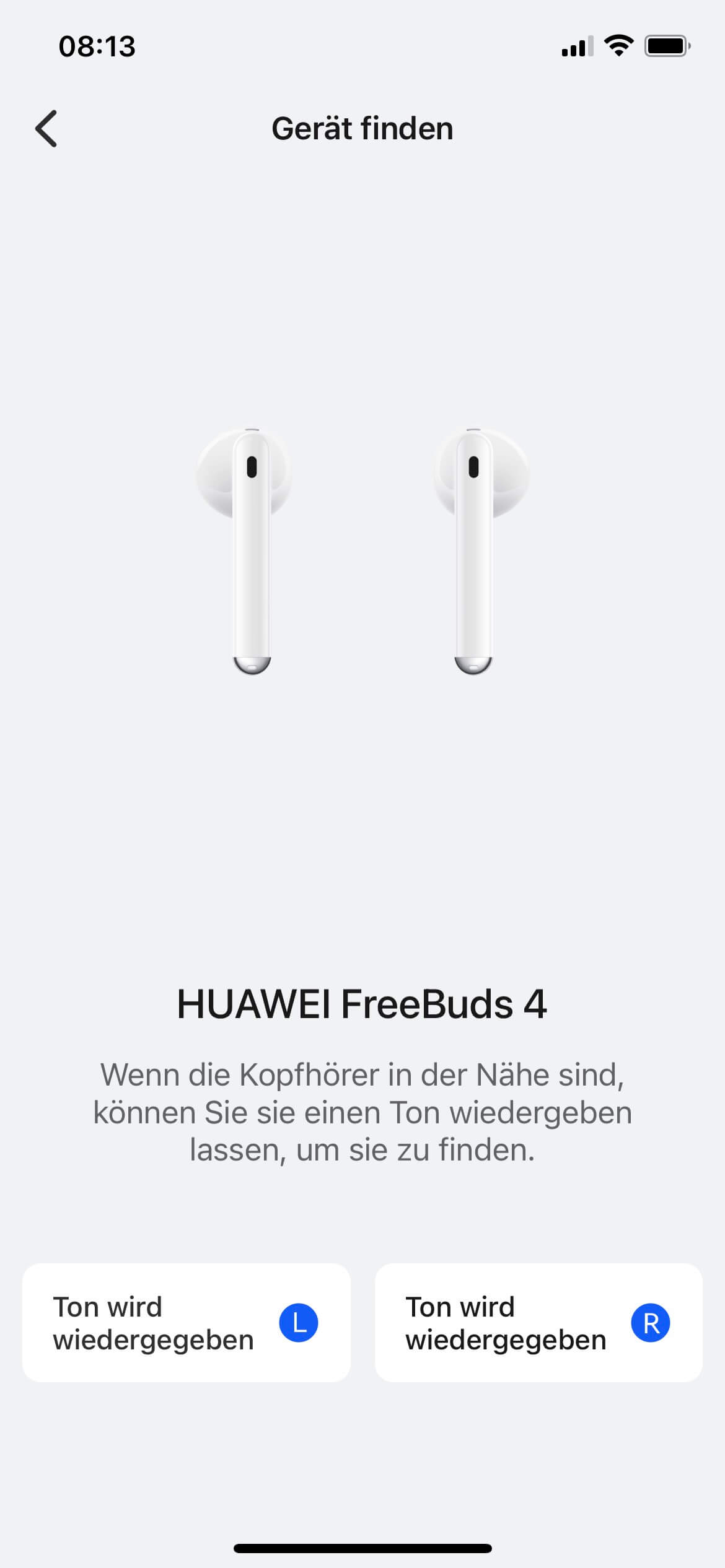725x1568 pixels.
Task: Go back from Gerät finden
Action: point(46,129)
